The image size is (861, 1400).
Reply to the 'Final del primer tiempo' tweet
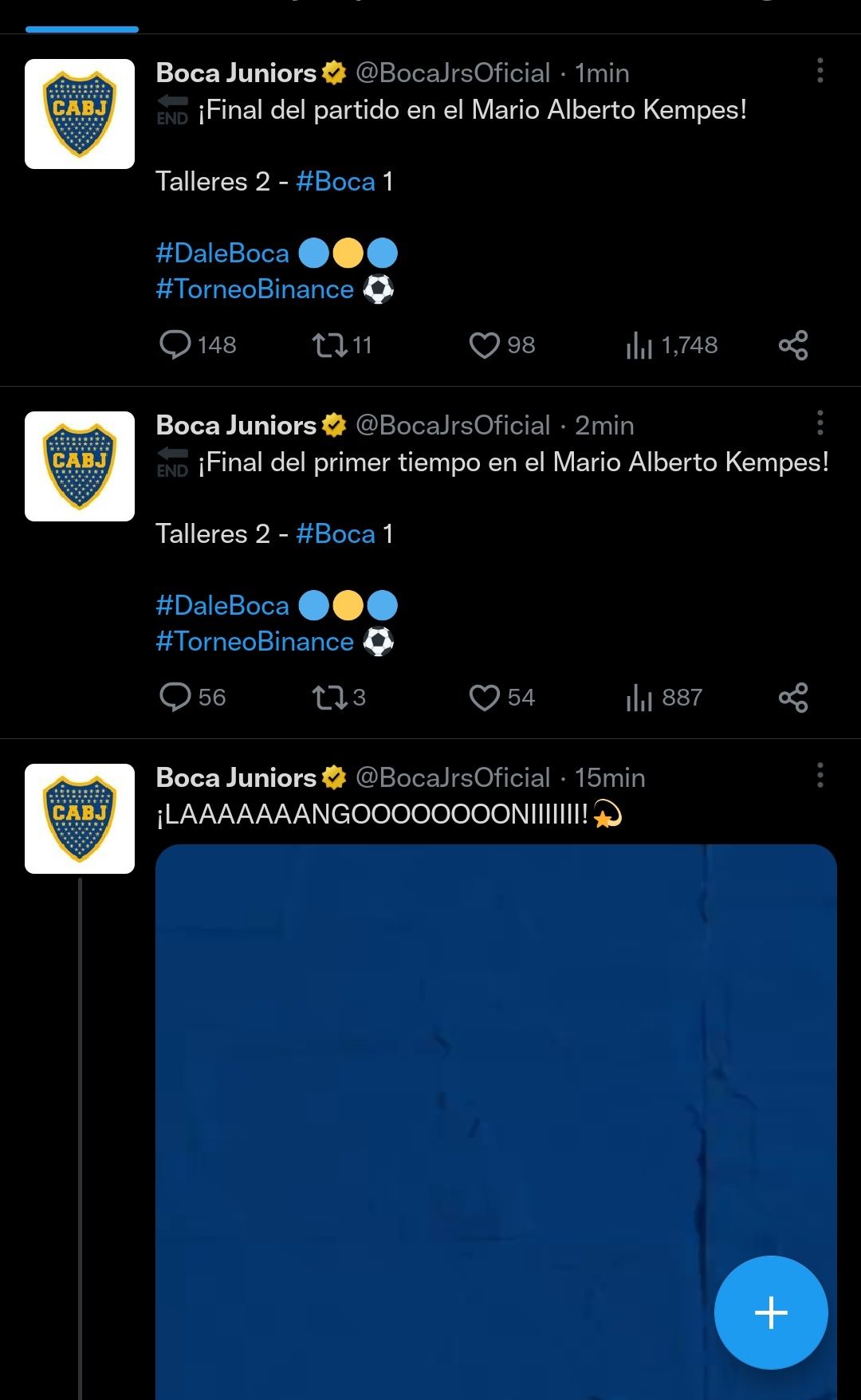175,697
